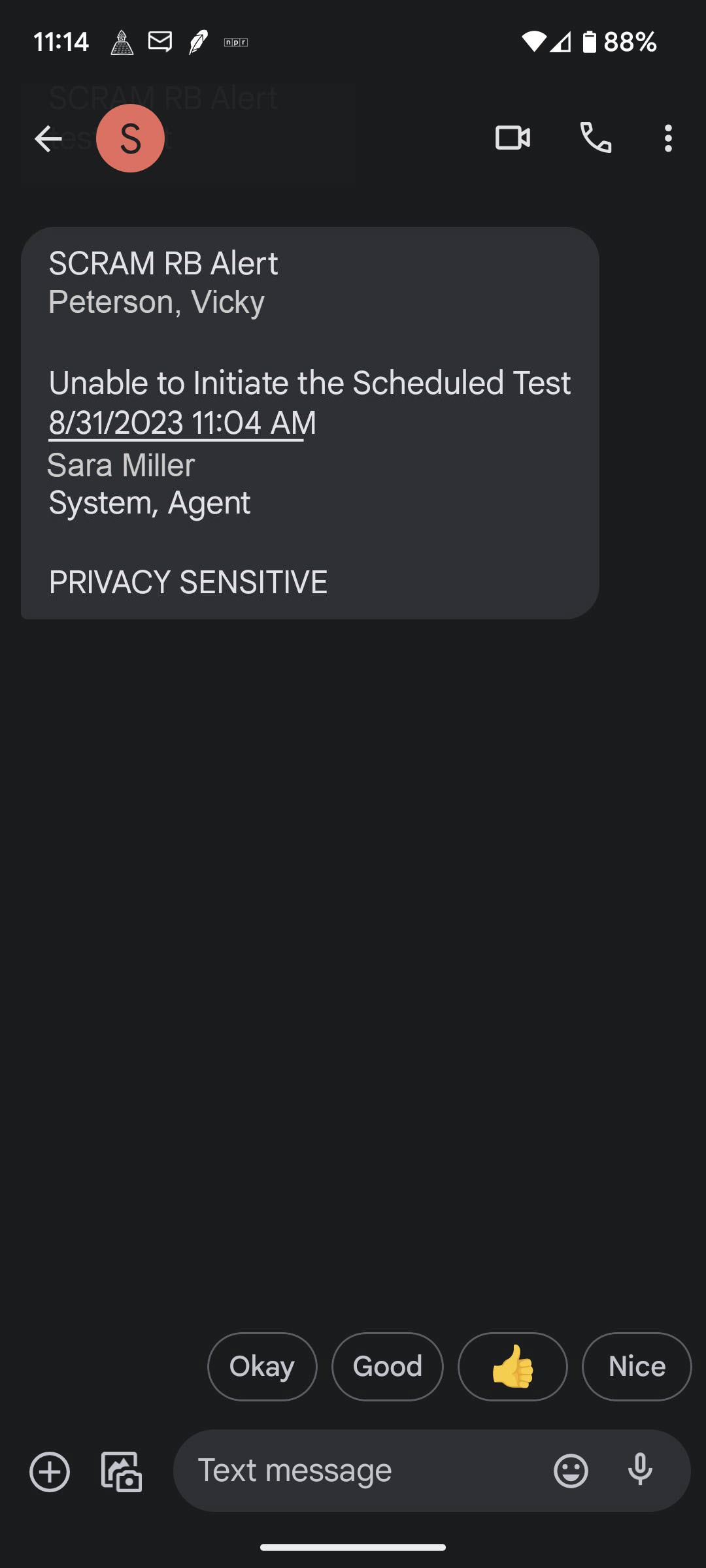Open the overflow menu
This screenshot has height=1568, width=706.
[x=667, y=139]
